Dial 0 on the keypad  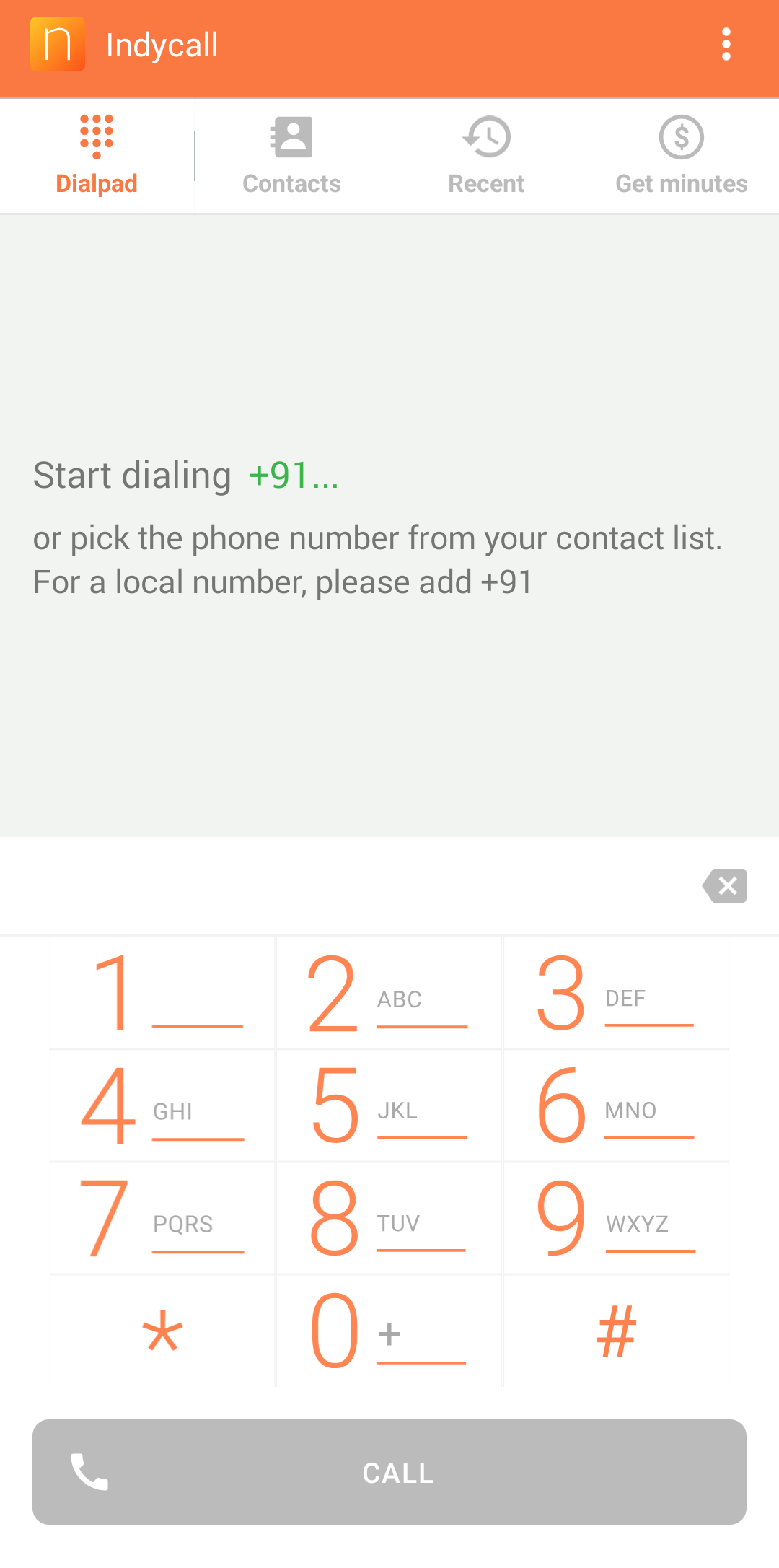click(389, 1331)
